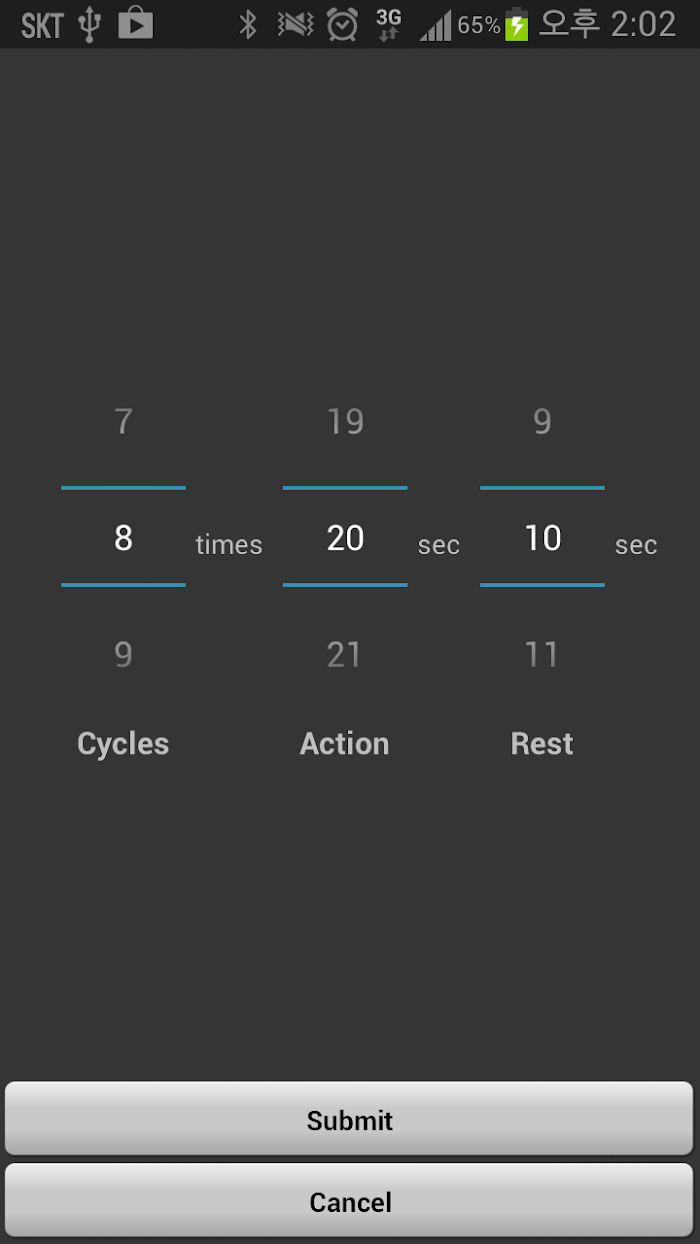Image resolution: width=700 pixels, height=1244 pixels.
Task: Select 11 in the Rest picker
Action: click(542, 655)
